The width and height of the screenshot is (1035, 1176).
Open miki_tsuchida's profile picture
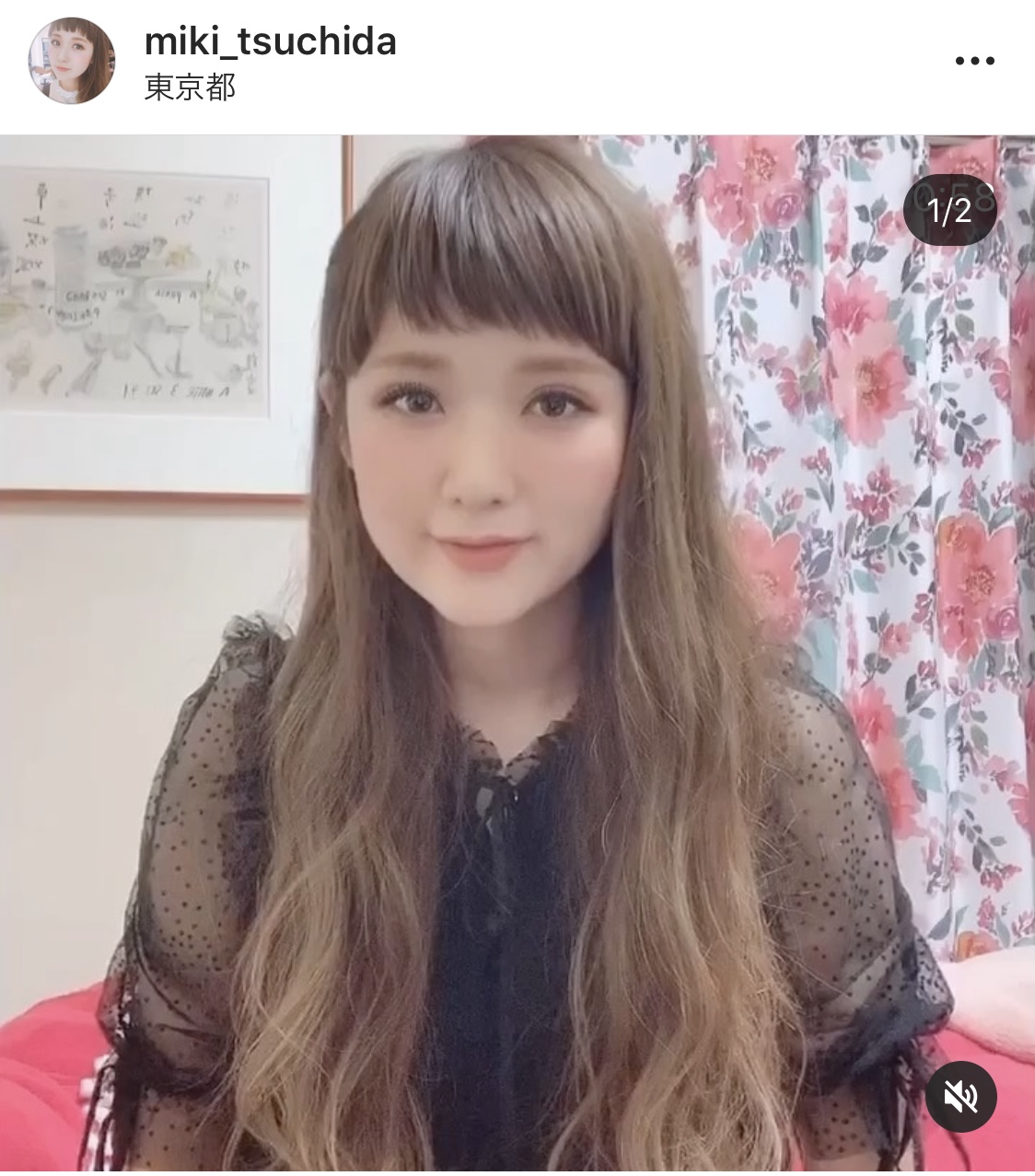pos(72,61)
